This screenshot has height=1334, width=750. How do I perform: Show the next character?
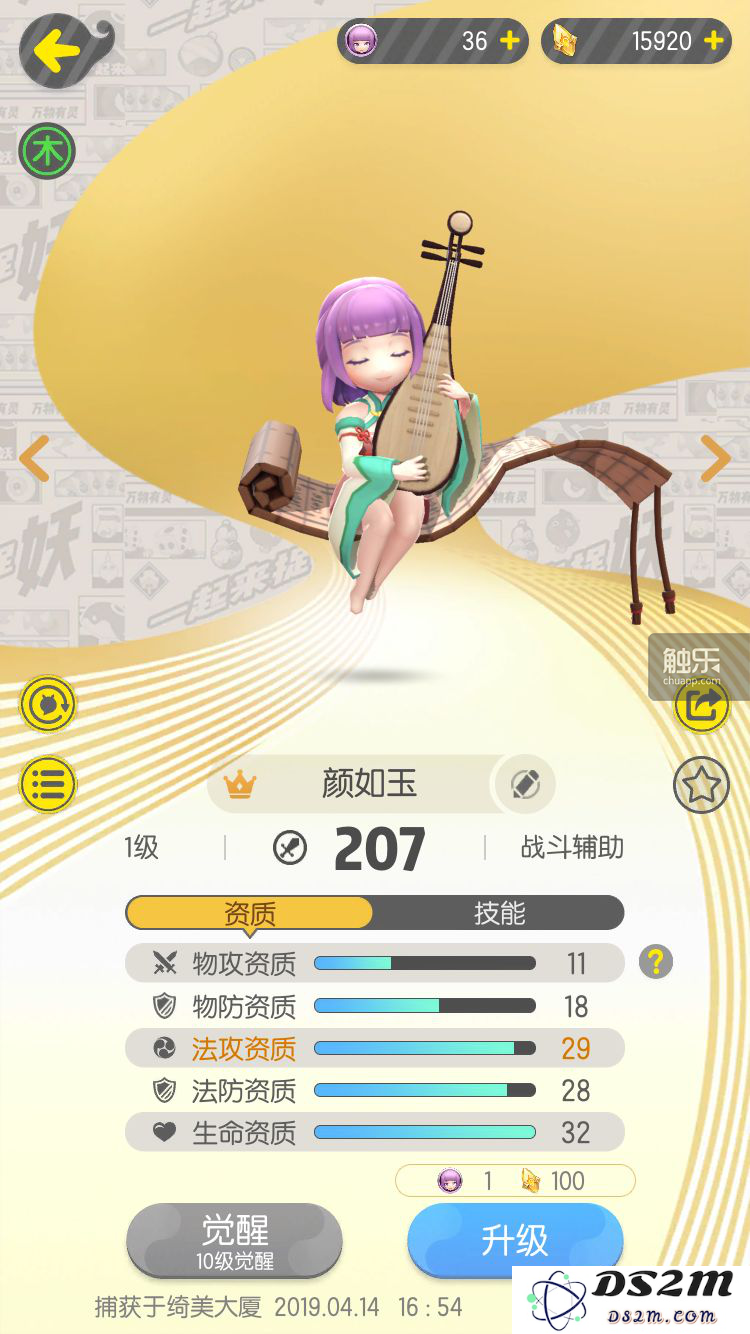point(715,459)
